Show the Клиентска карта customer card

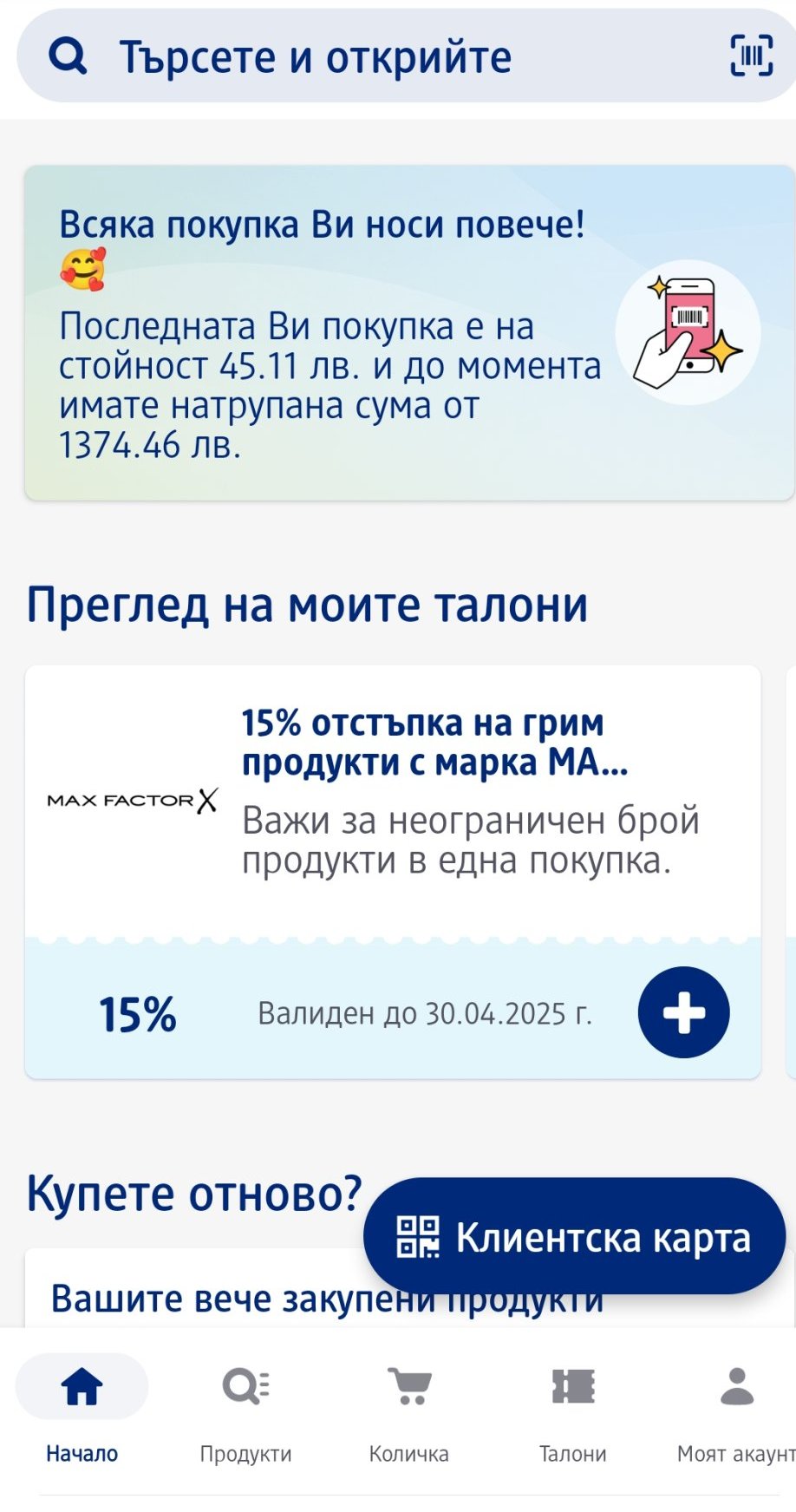click(574, 1236)
